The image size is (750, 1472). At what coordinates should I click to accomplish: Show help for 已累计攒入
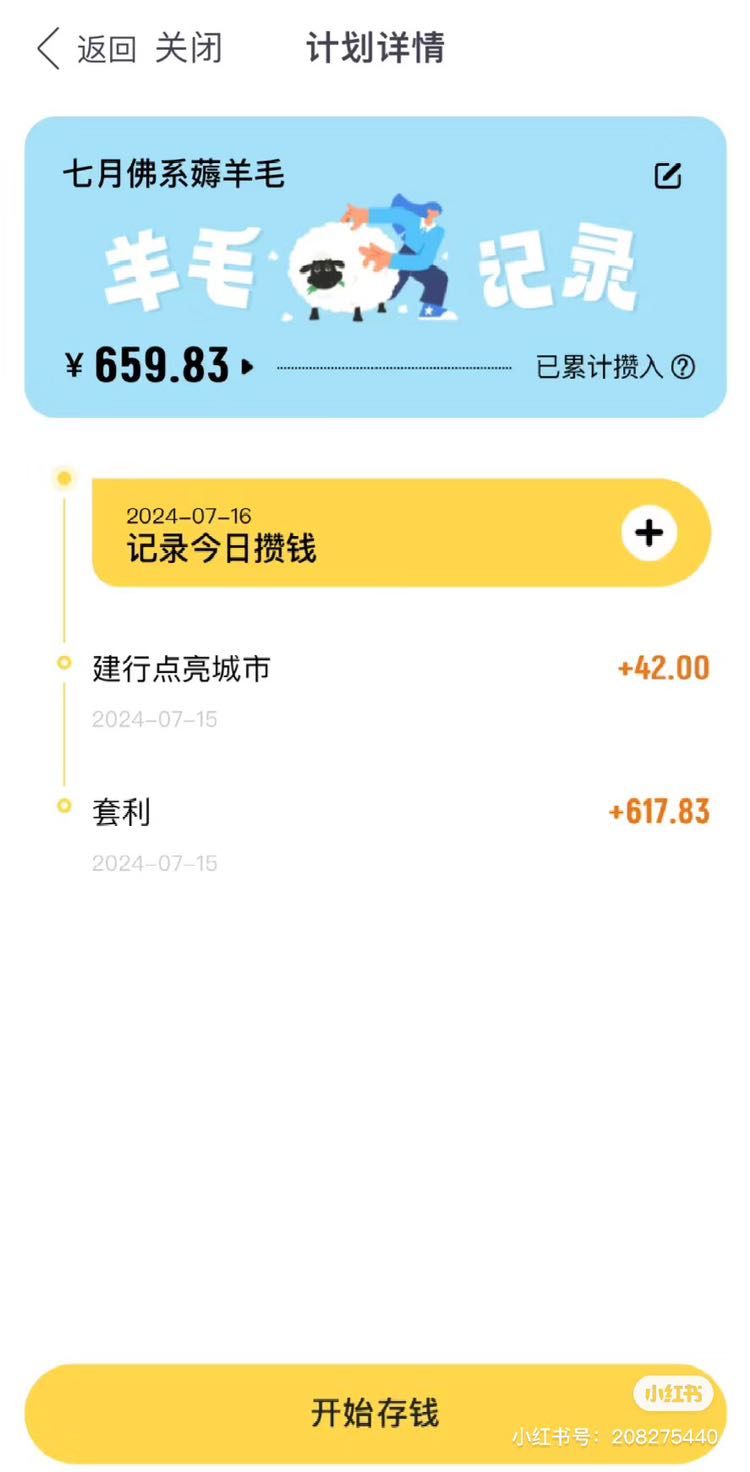pos(683,367)
